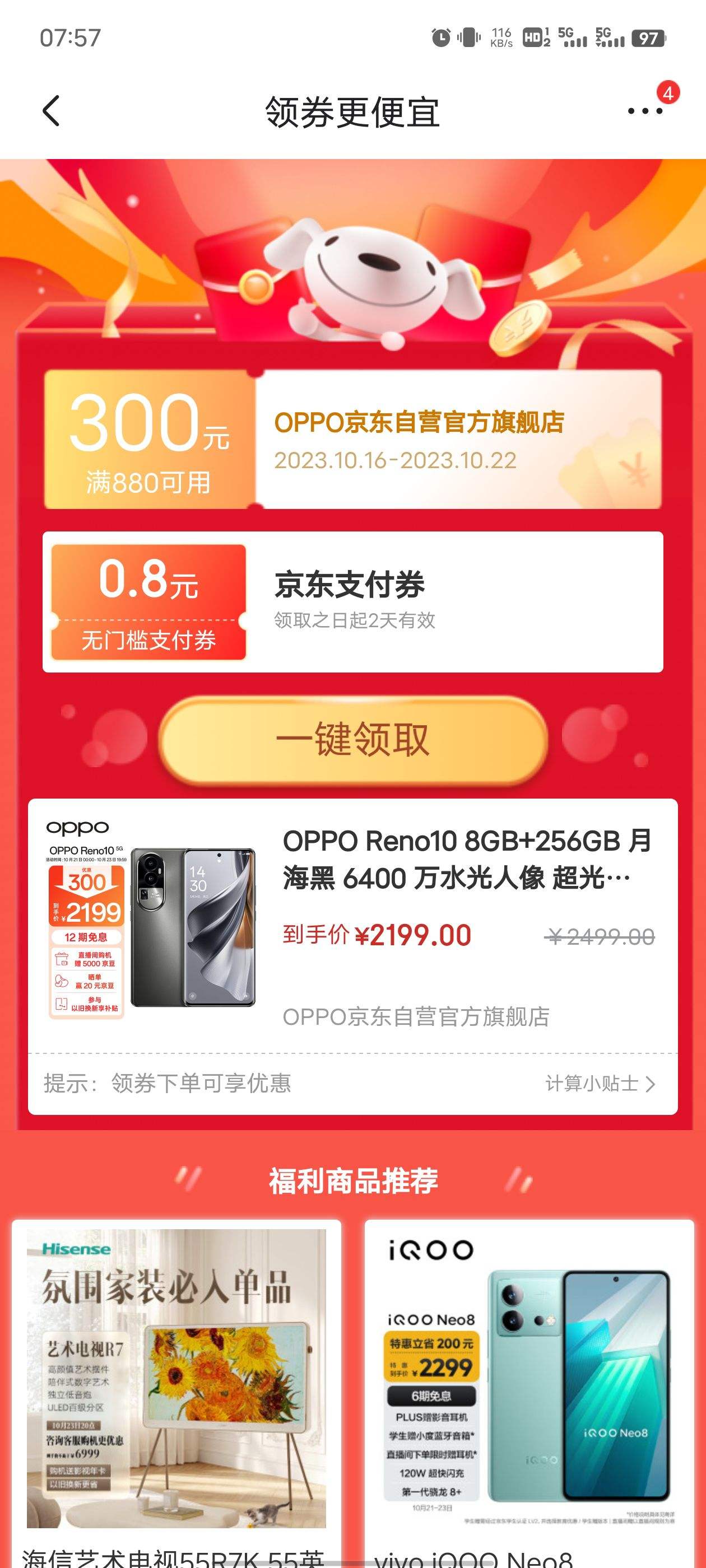This screenshot has width=706, height=1568.
Task: Open the Hisense art TV product card
Action: pyautogui.click(x=176, y=1393)
